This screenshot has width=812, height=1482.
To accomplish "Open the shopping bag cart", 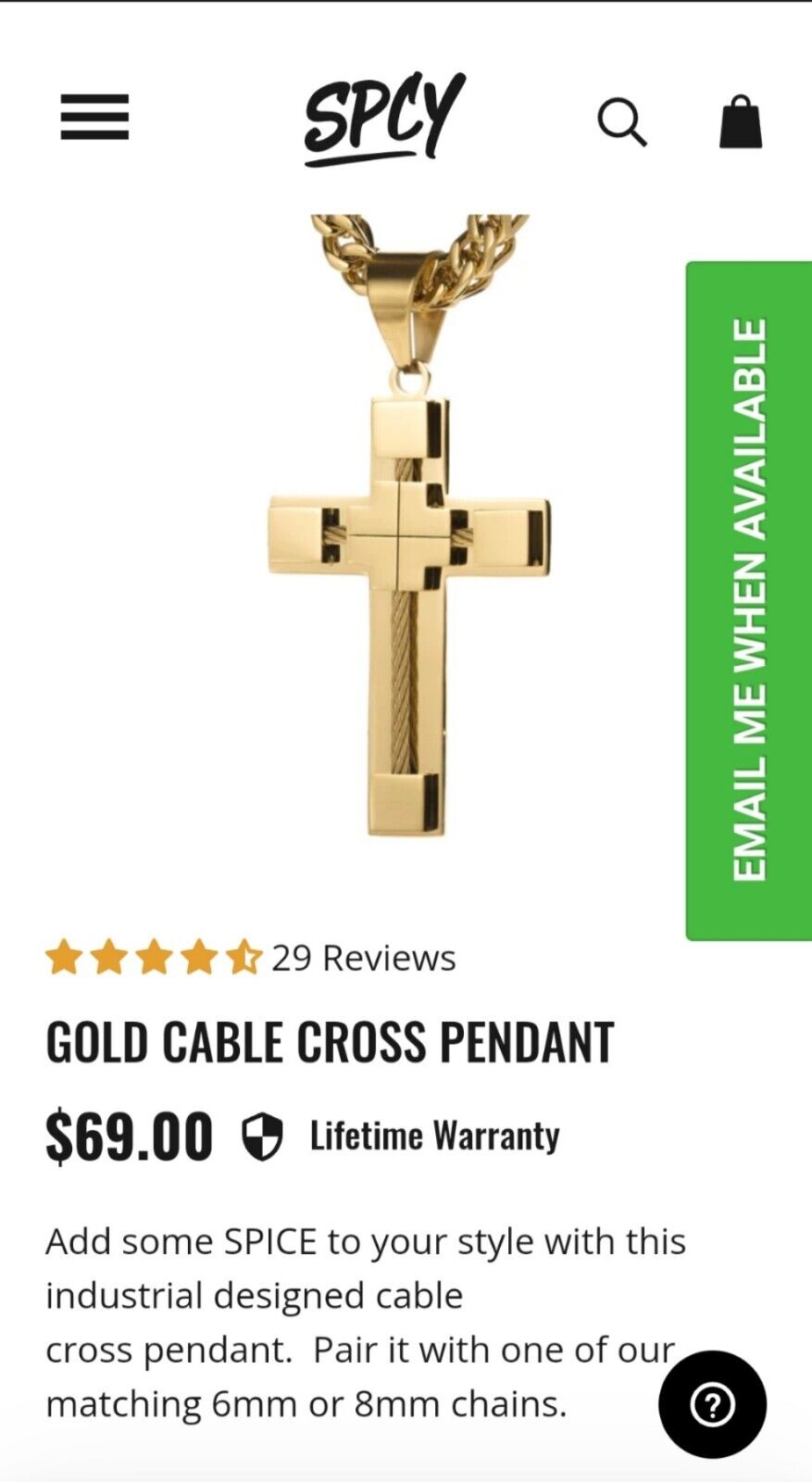I will (741, 122).
